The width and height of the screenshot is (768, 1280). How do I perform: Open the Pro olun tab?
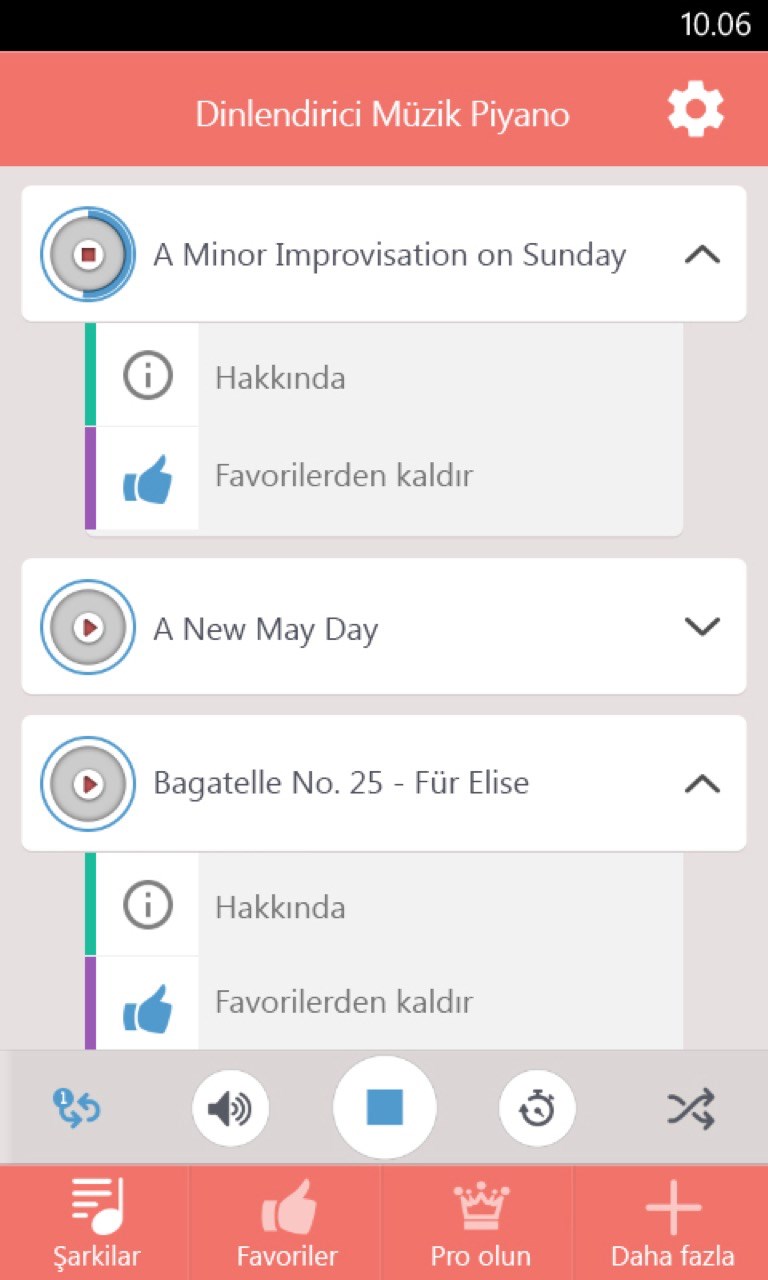(x=480, y=1222)
